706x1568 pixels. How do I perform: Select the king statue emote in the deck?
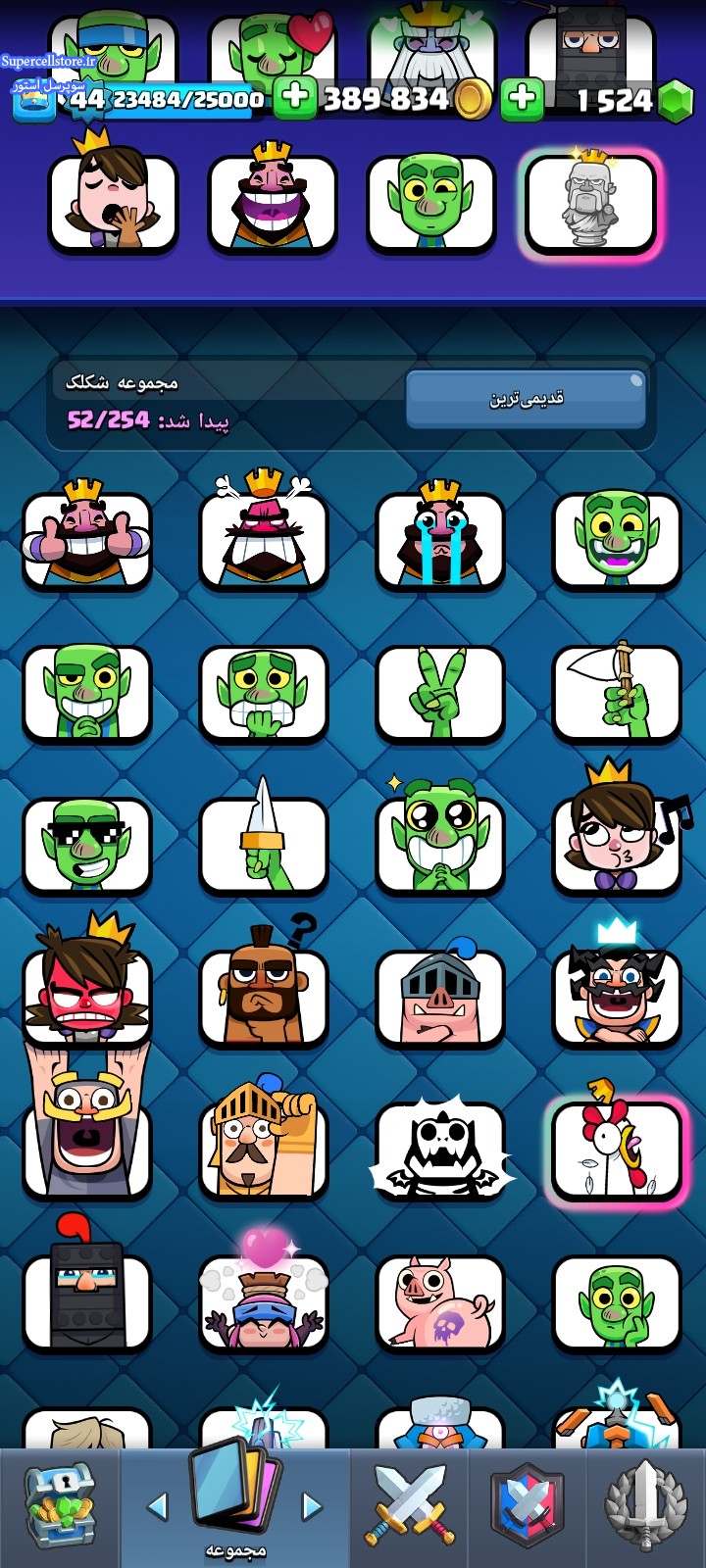(x=590, y=203)
